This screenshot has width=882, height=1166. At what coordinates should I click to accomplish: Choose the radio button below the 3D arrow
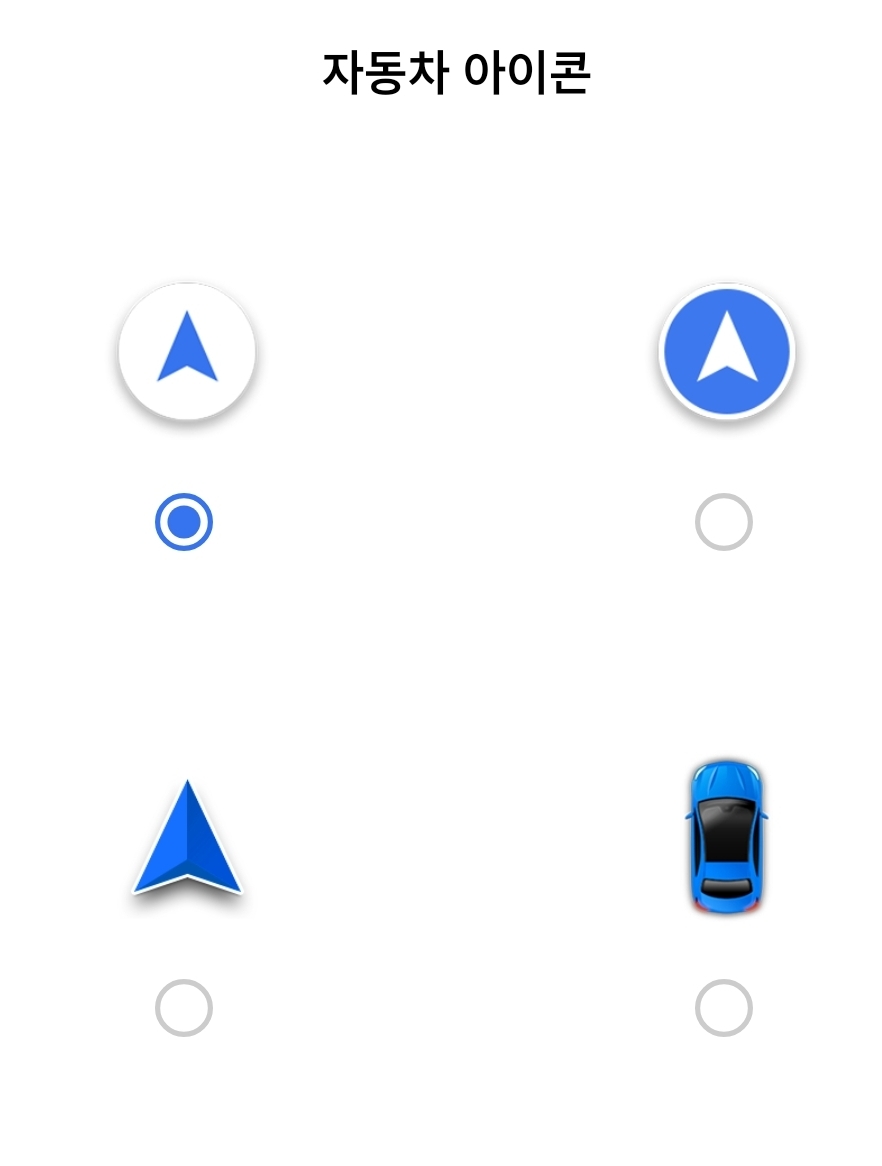(x=184, y=1008)
